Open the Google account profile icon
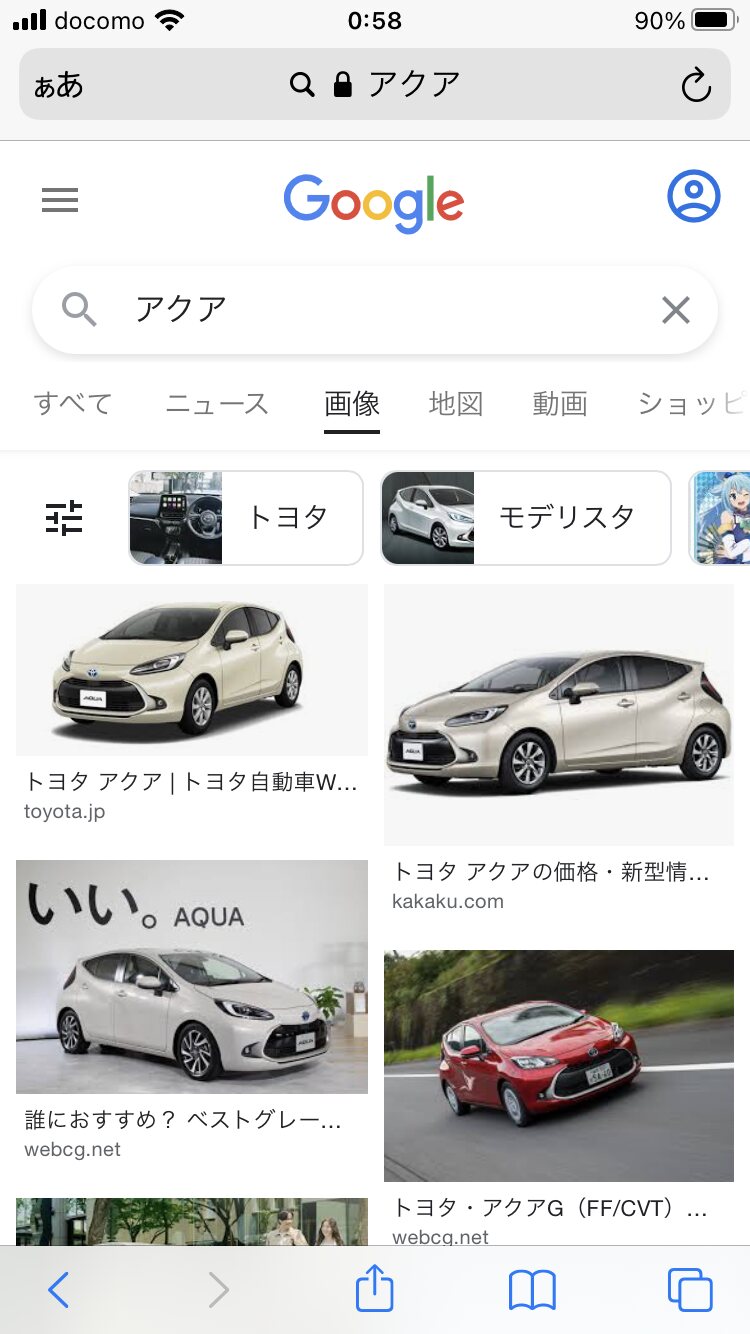This screenshot has height=1334, width=750. click(x=693, y=197)
